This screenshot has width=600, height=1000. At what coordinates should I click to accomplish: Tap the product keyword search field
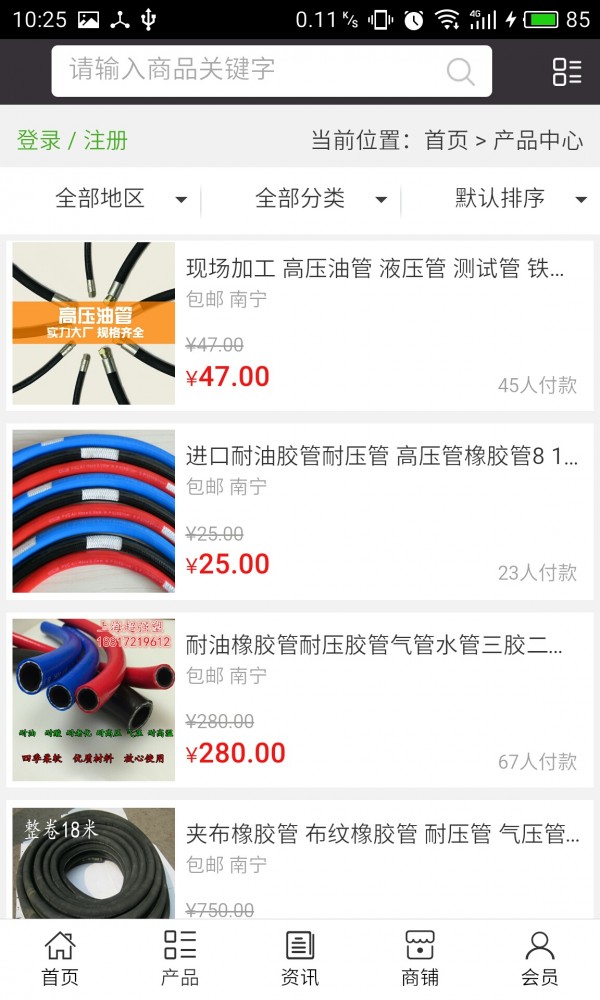pos(255,71)
